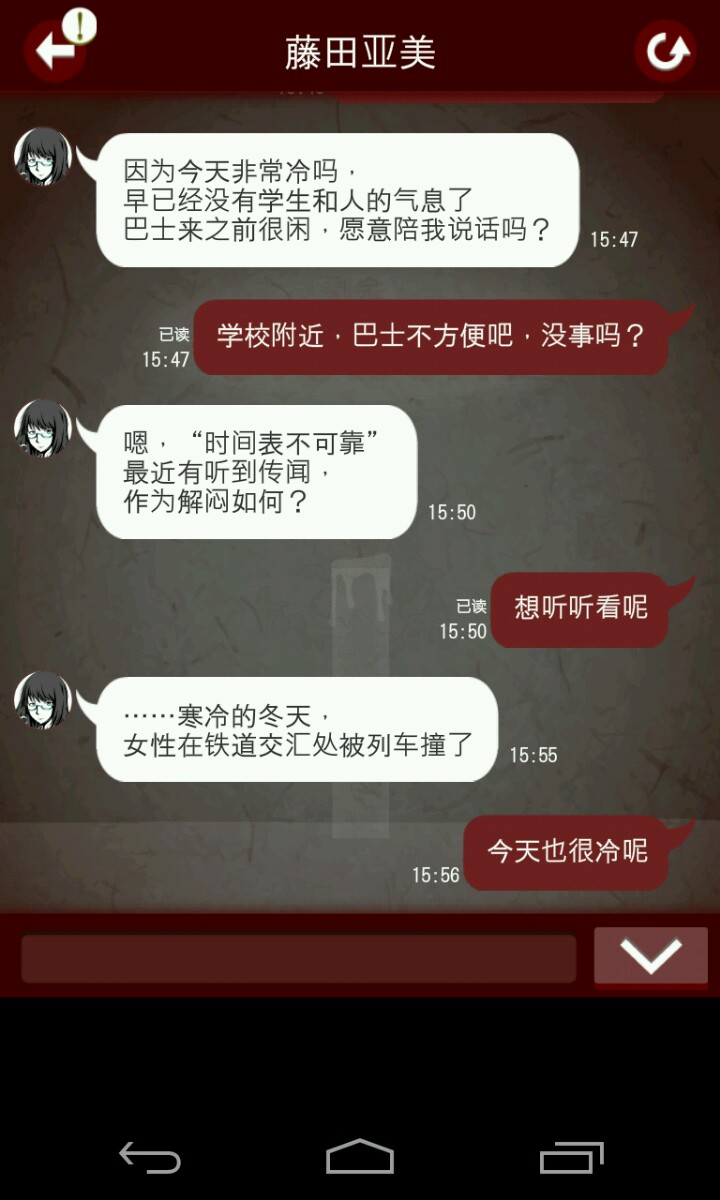The image size is (720, 1200).
Task: Tap the refresh icon in the header
Action: pos(665,50)
